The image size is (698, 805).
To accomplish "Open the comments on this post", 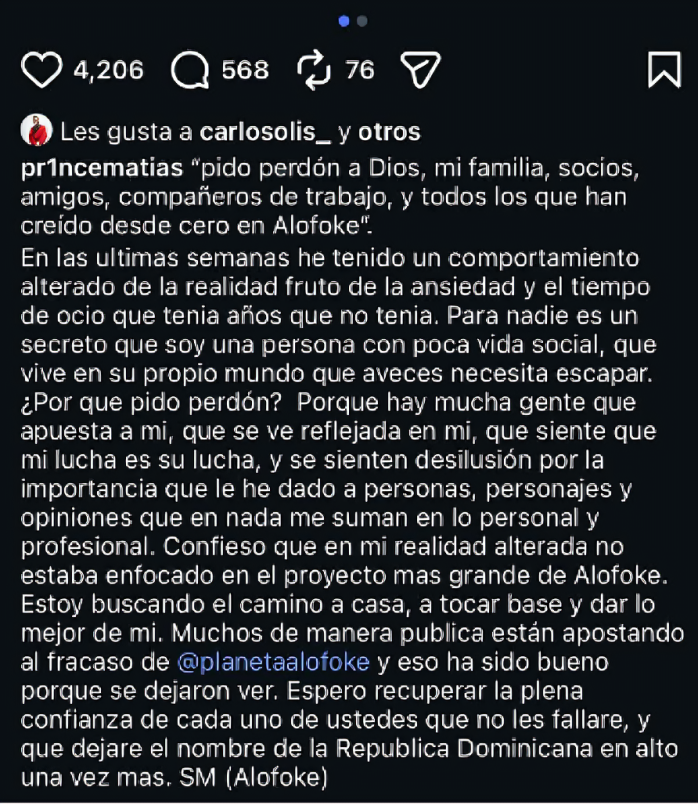I will click(188, 69).
